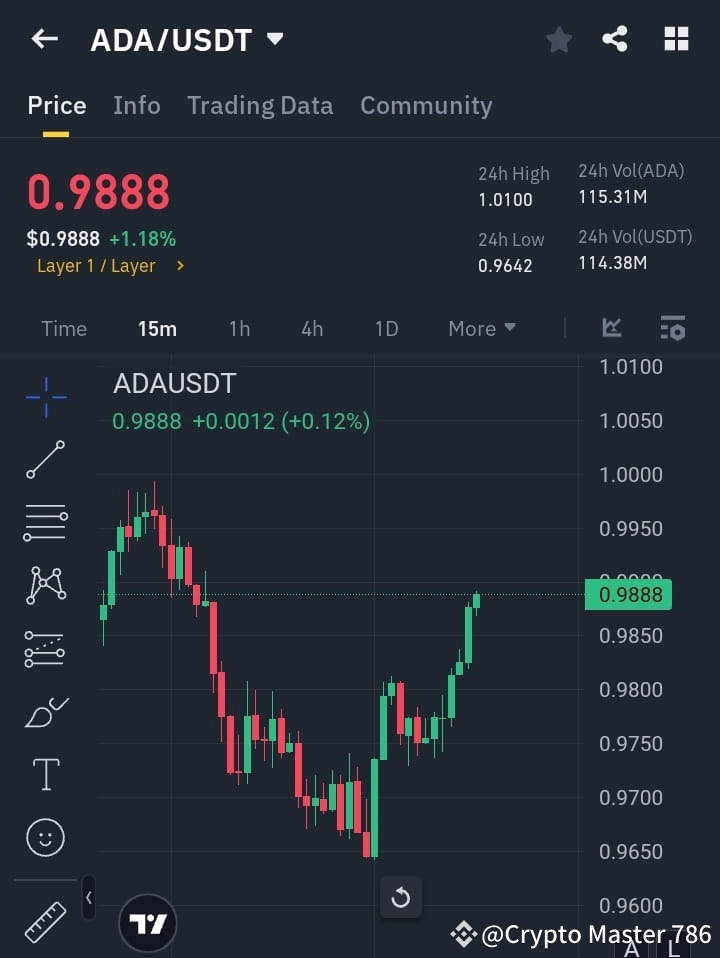720x958 pixels.
Task: Open the indicators panel icon
Action: (672, 328)
